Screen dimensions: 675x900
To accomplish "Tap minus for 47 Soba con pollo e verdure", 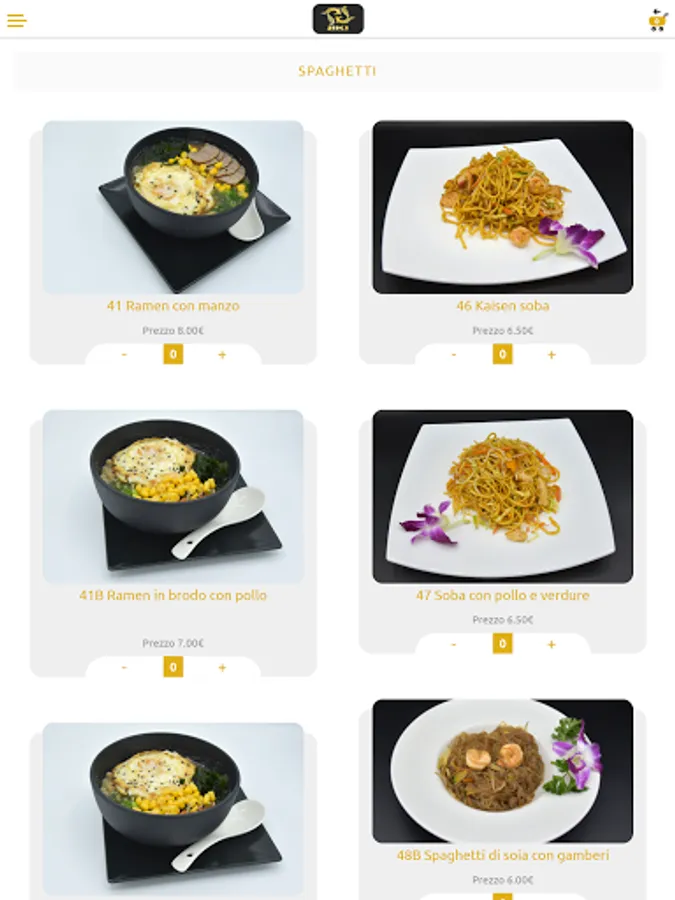I will [453, 644].
